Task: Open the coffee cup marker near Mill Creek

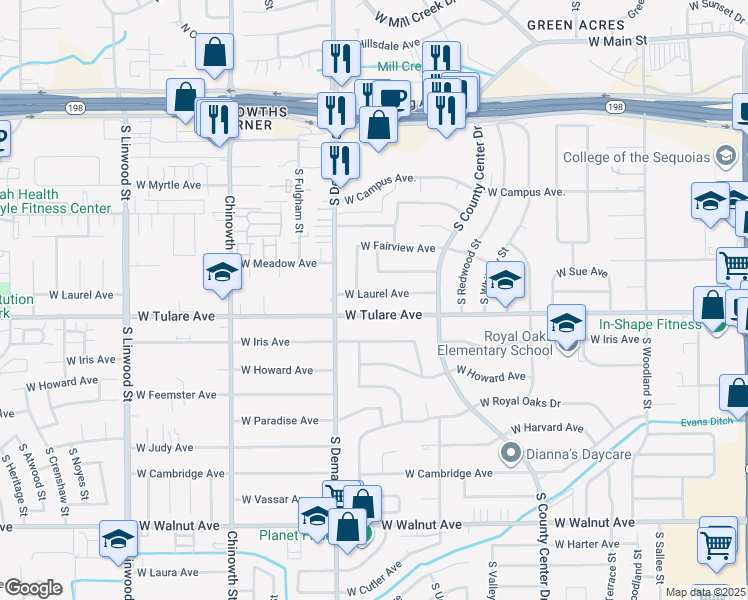Action: (393, 100)
